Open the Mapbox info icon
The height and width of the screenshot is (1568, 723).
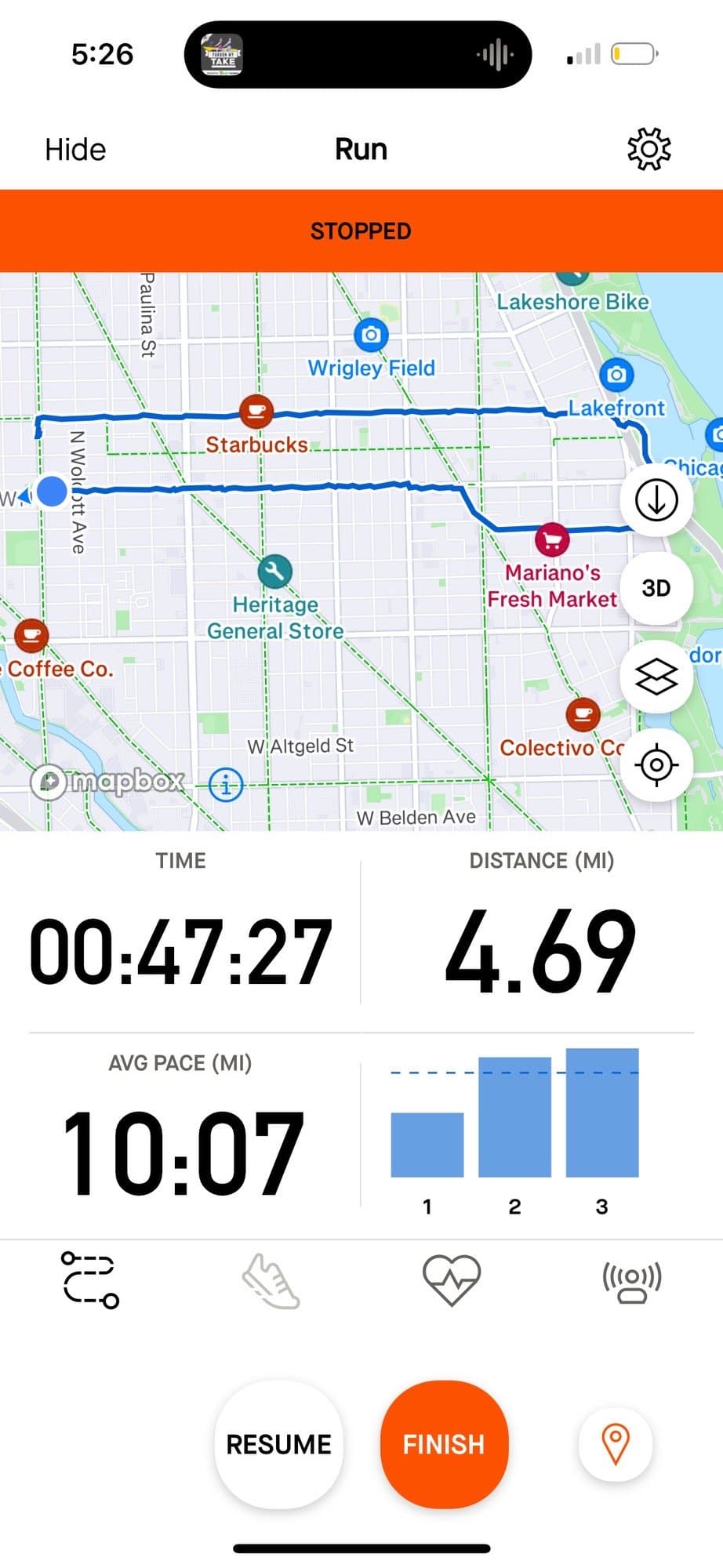click(x=226, y=784)
